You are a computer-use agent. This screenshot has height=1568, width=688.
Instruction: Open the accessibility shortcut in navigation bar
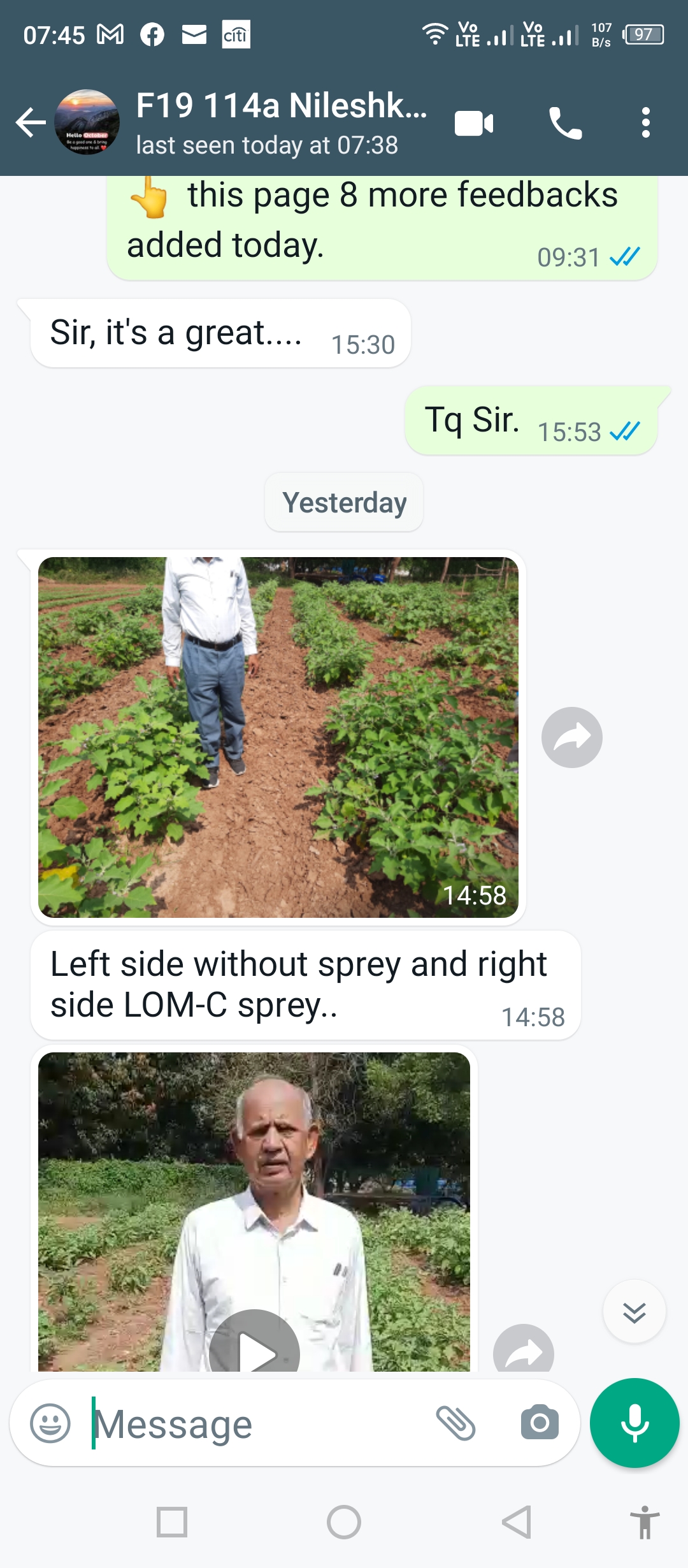(645, 1522)
